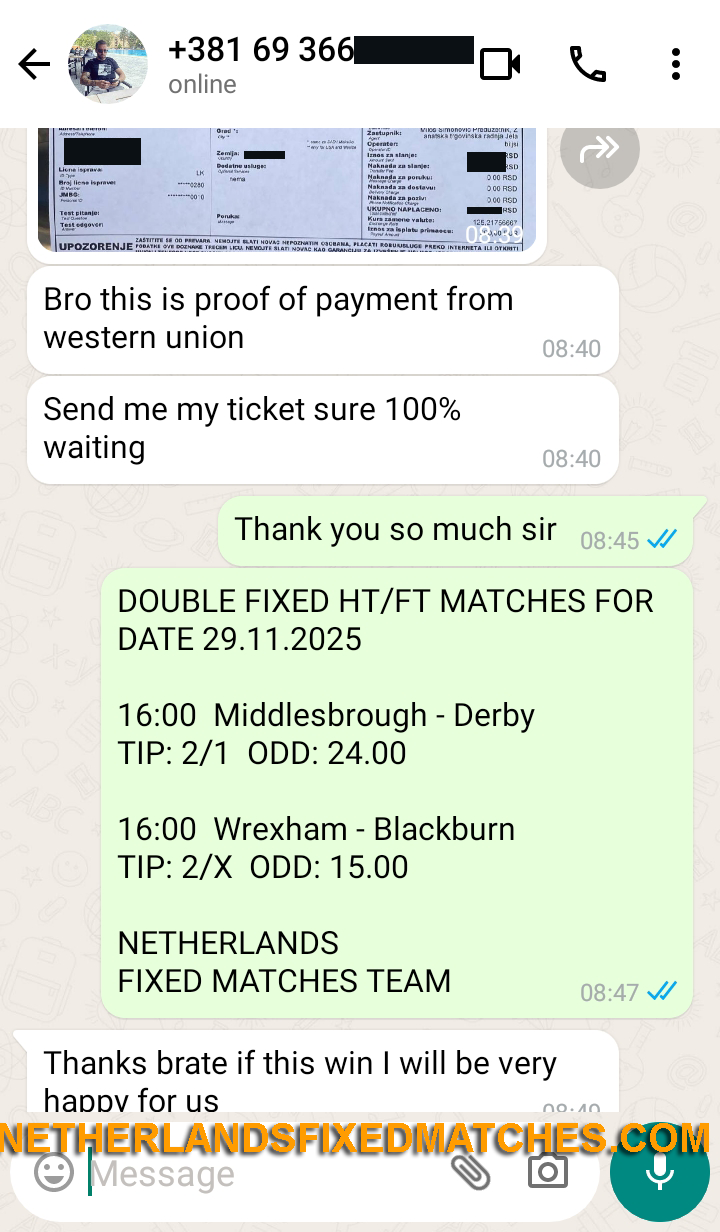Viewport: 720px width, 1232px height.
Task: Go back to the chat list
Action: 33,62
